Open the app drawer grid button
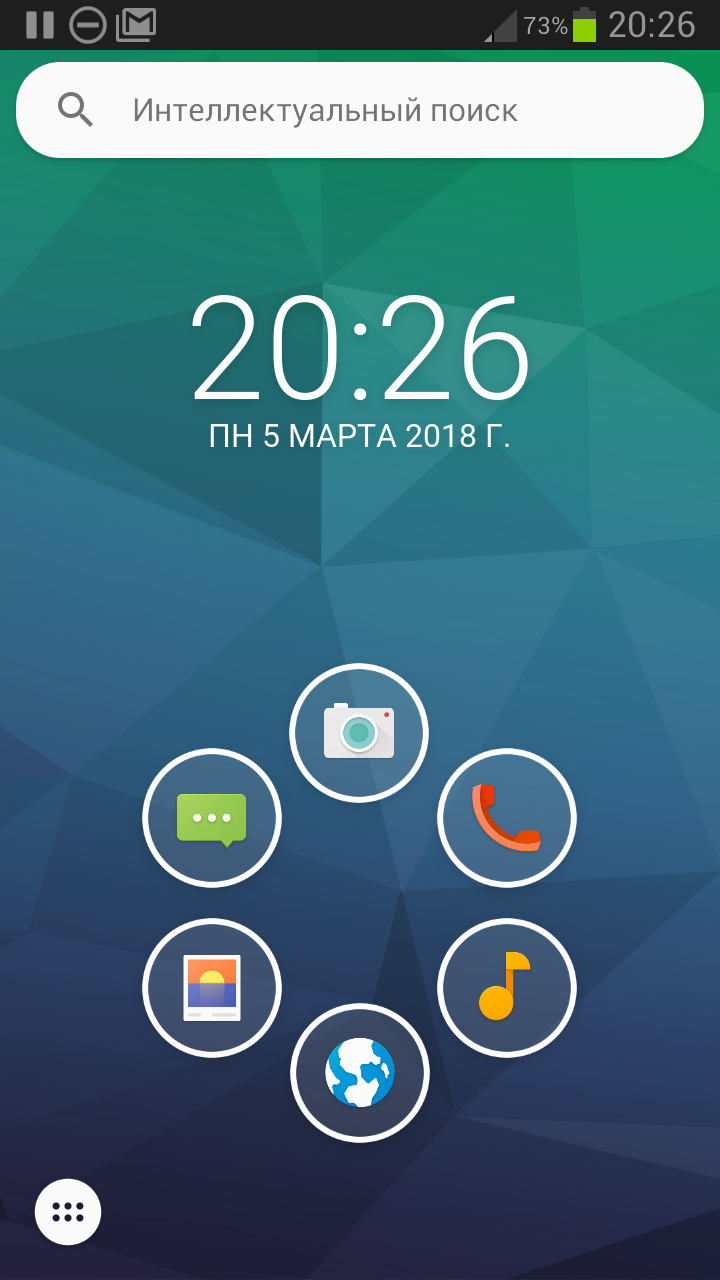Viewport: 720px width, 1280px height. point(68,1212)
